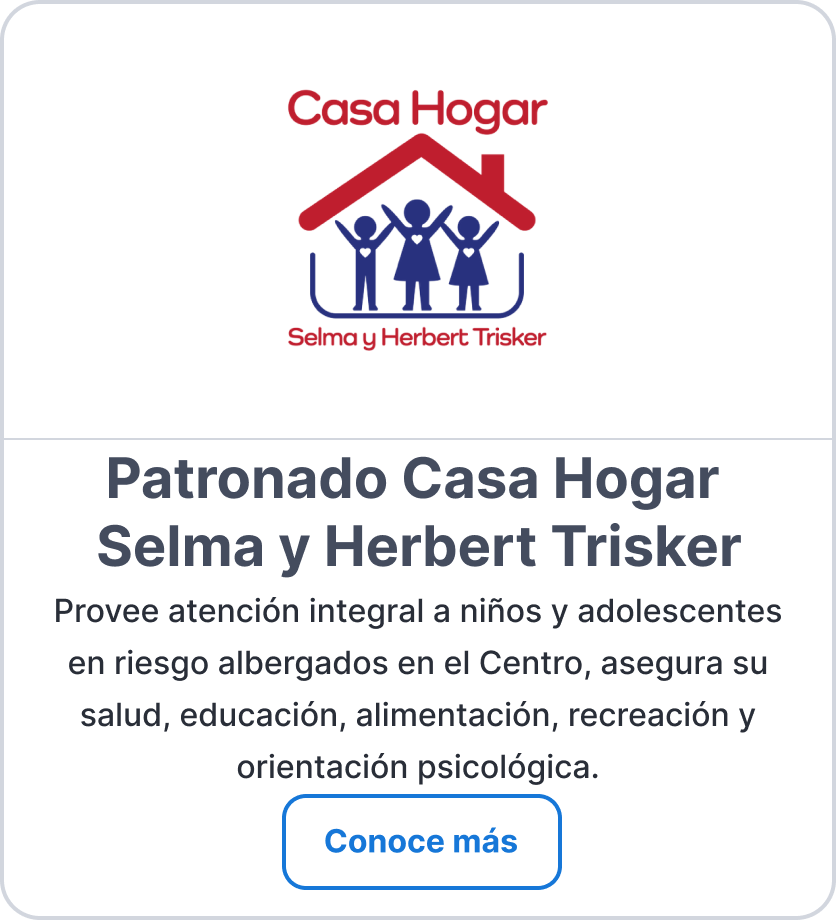The width and height of the screenshot is (836, 920).
Task: Tap the Conoce más button
Action: (421, 841)
